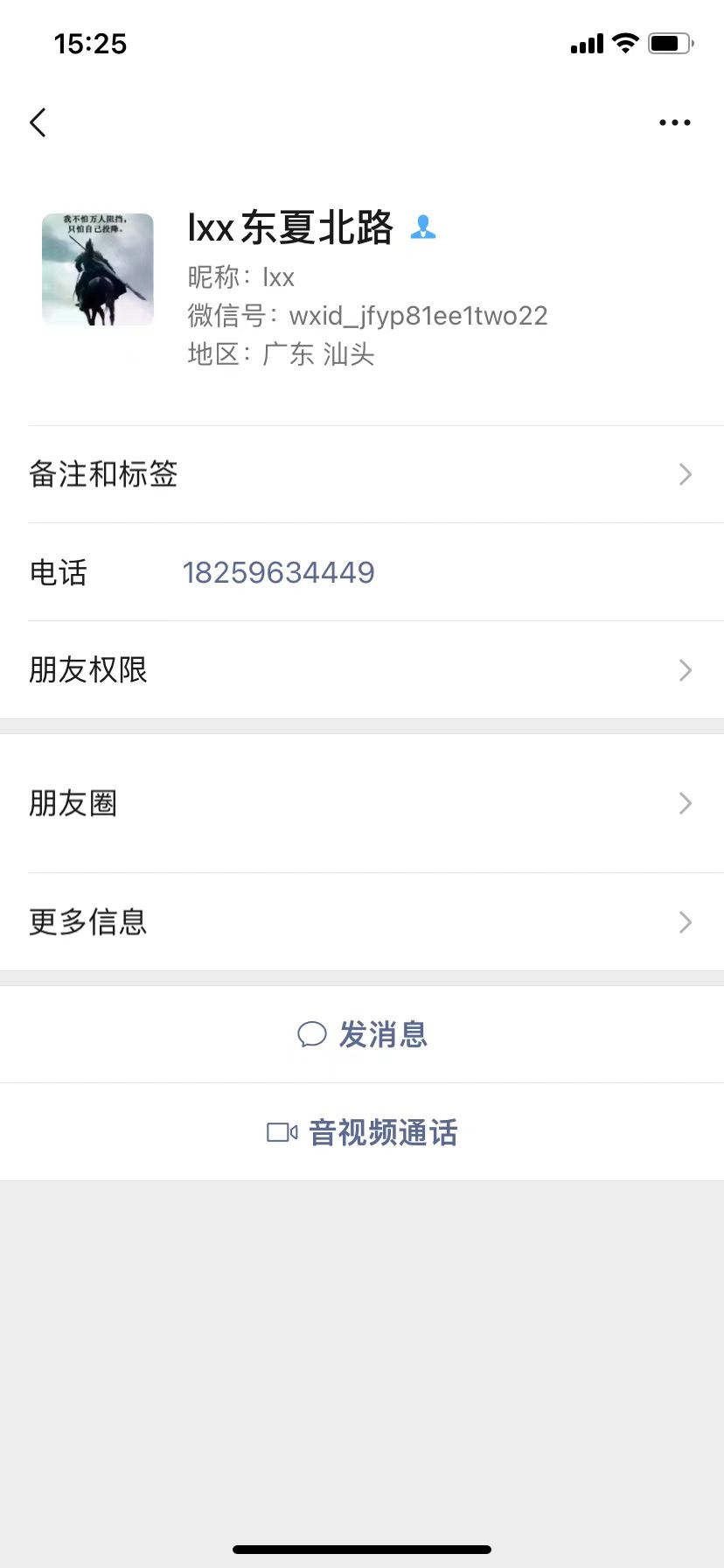The width and height of the screenshot is (724, 1568).
Task: Call the phone number 18259634449
Action: pos(279,571)
